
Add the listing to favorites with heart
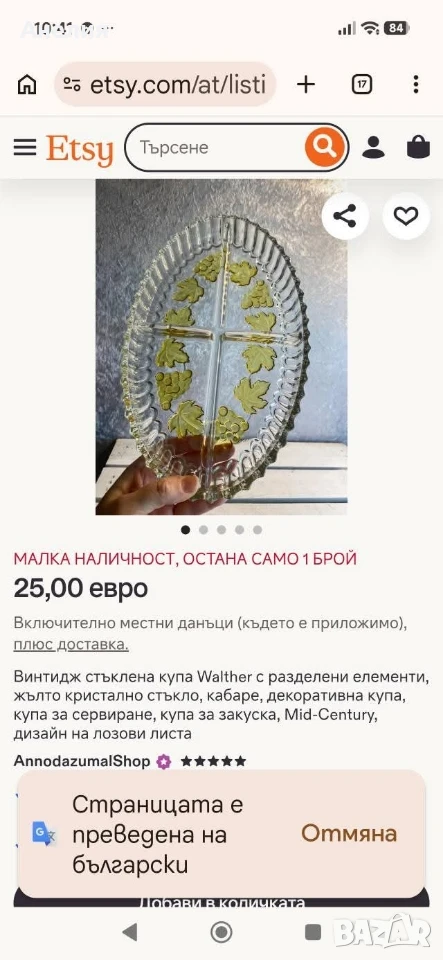point(406,216)
